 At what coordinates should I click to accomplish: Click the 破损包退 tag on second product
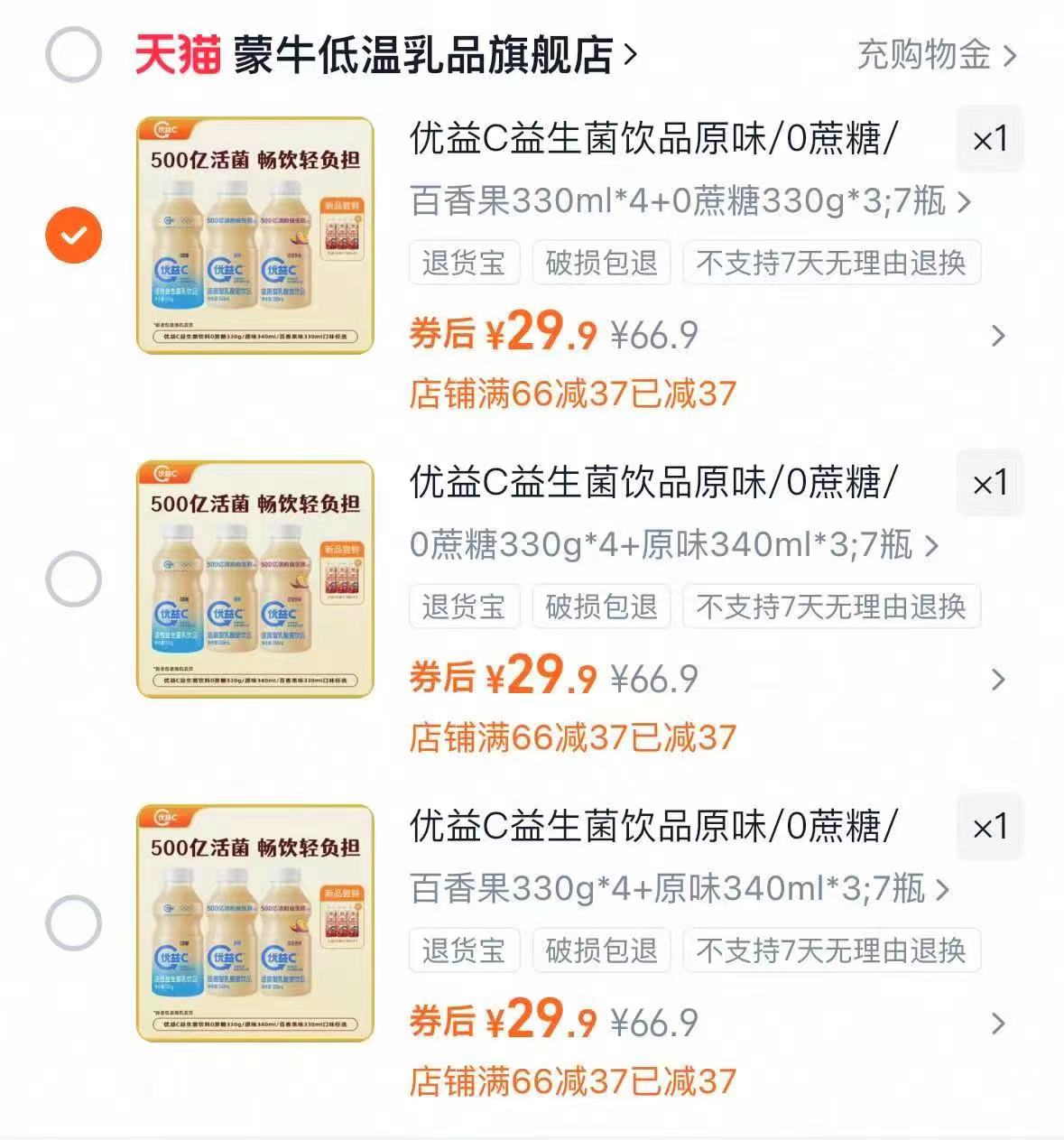pyautogui.click(x=601, y=607)
